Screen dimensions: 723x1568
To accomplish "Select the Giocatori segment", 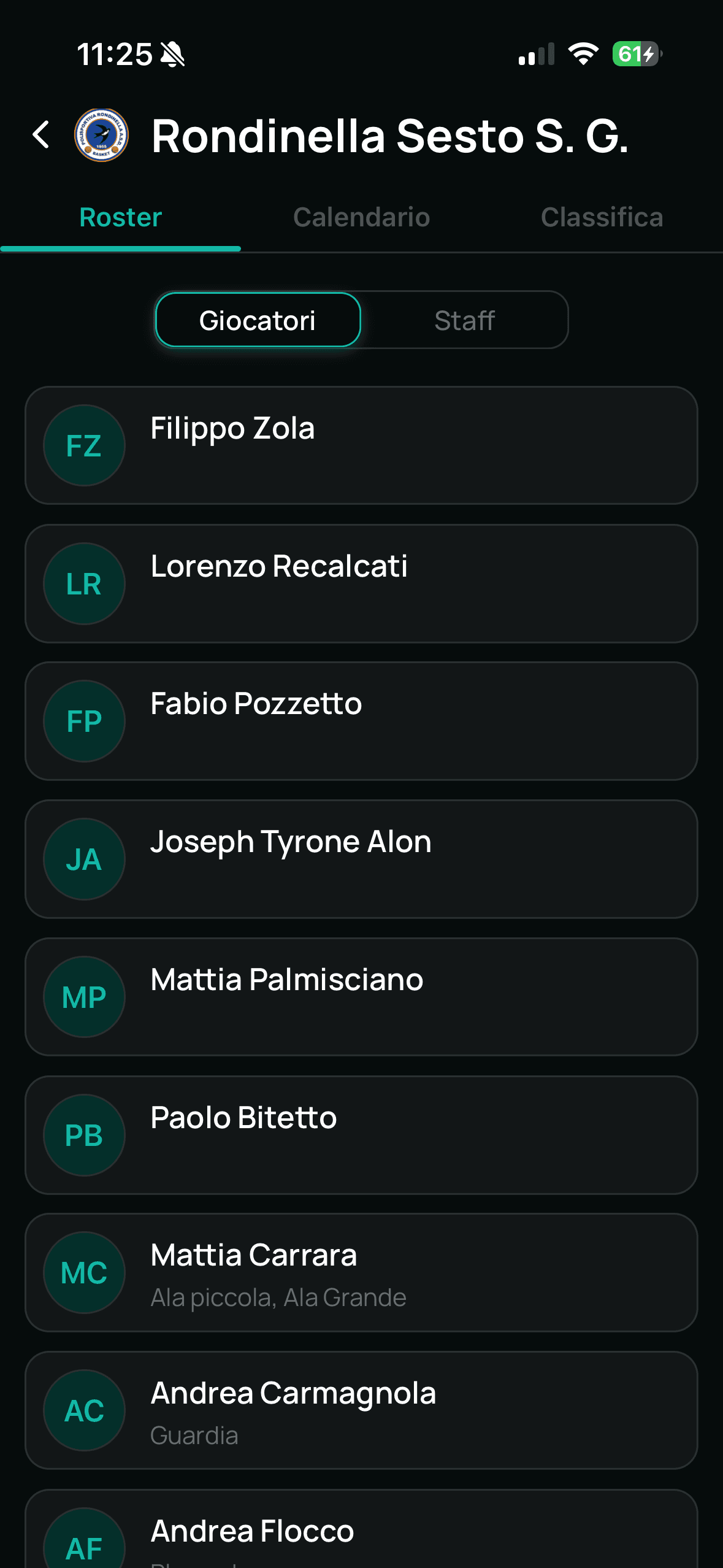I will 258,321.
